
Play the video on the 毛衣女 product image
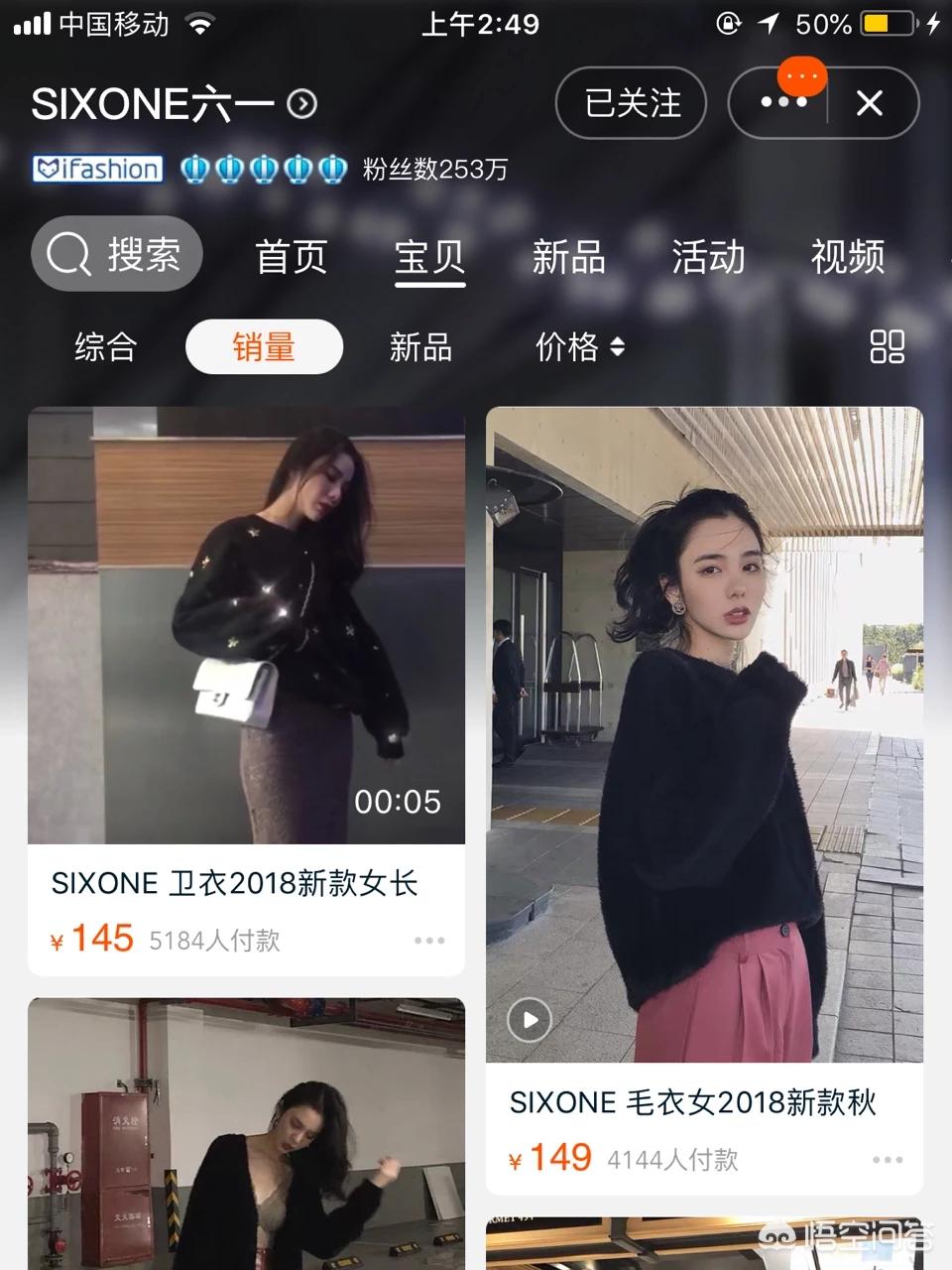[530, 1020]
